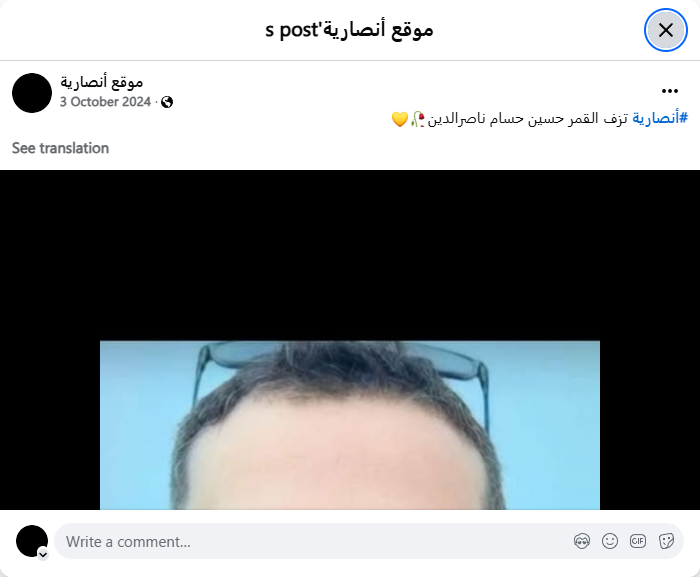Add a GIF to the comment

tap(638, 541)
